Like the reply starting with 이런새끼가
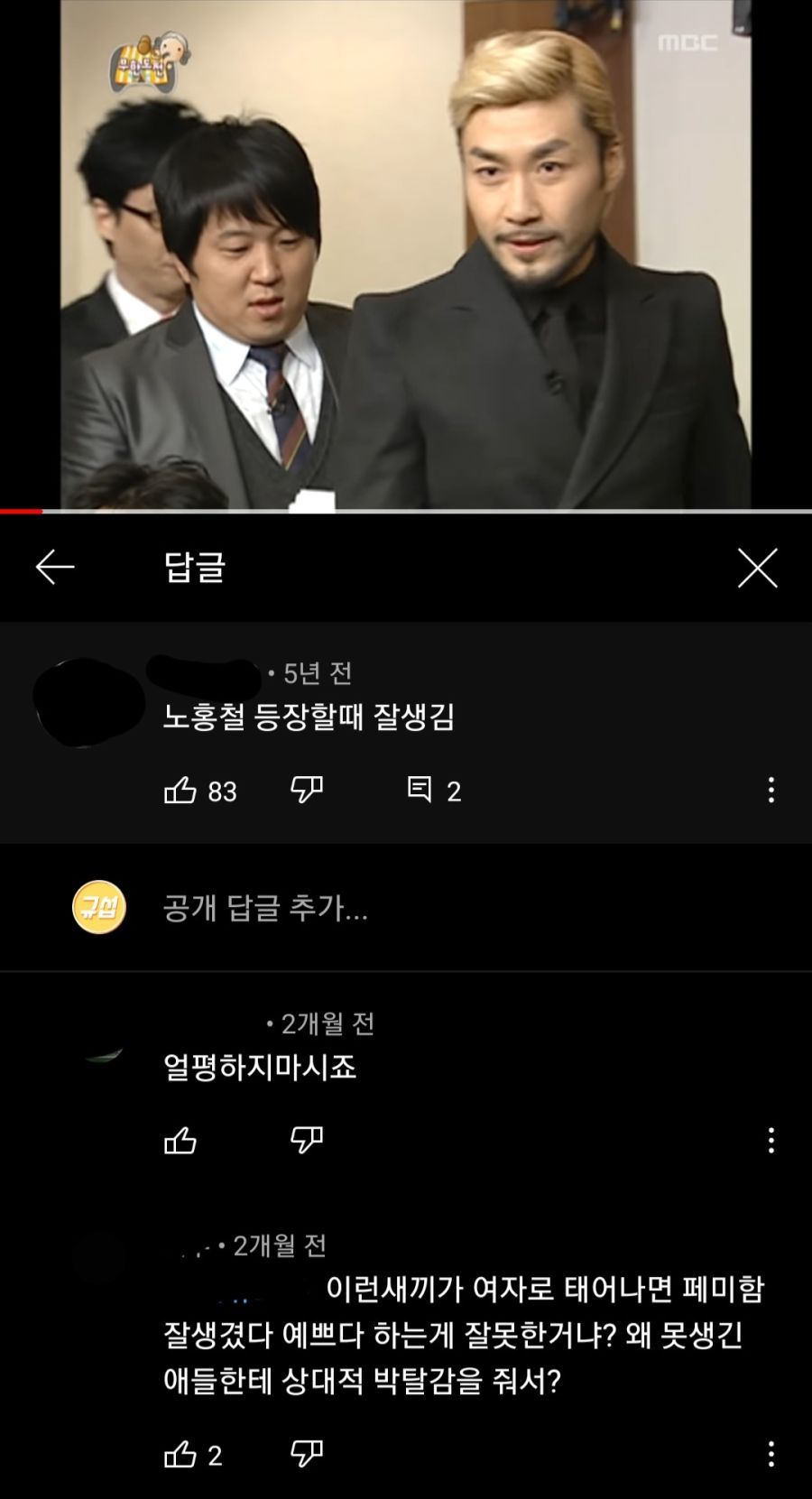 pos(180,1454)
